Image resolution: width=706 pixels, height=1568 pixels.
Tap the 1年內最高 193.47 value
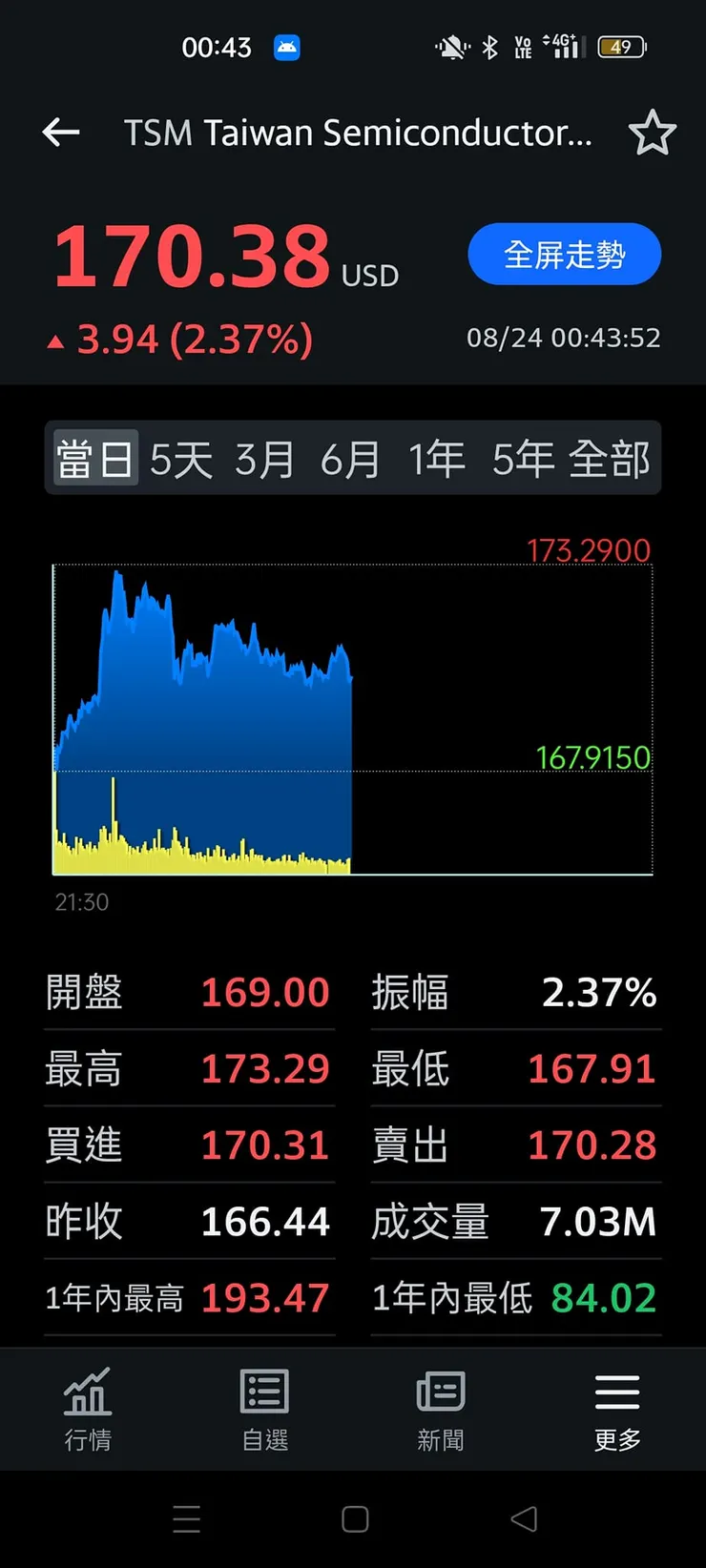pos(265,1297)
